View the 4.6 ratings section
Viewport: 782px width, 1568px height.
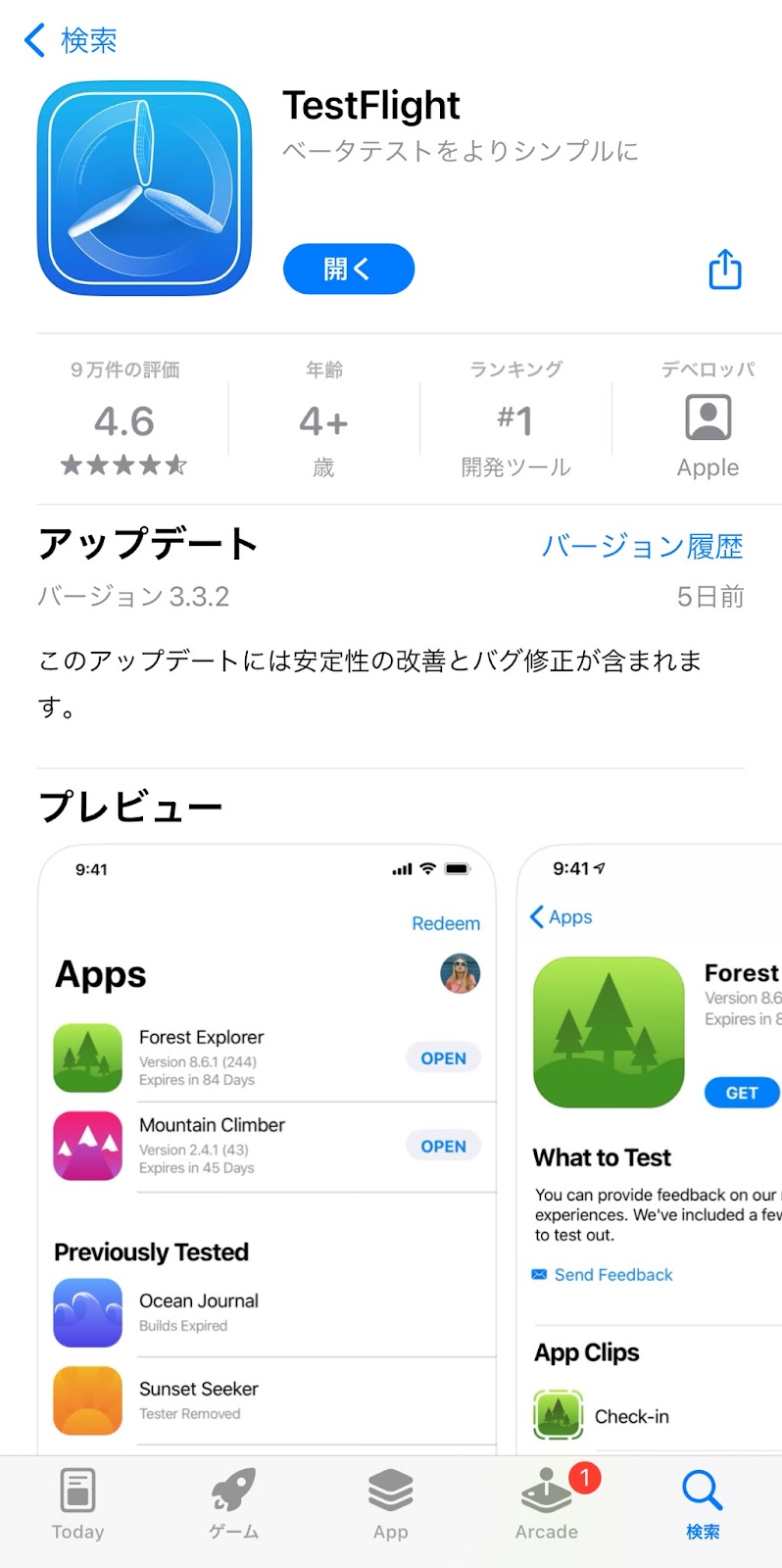[x=124, y=423]
